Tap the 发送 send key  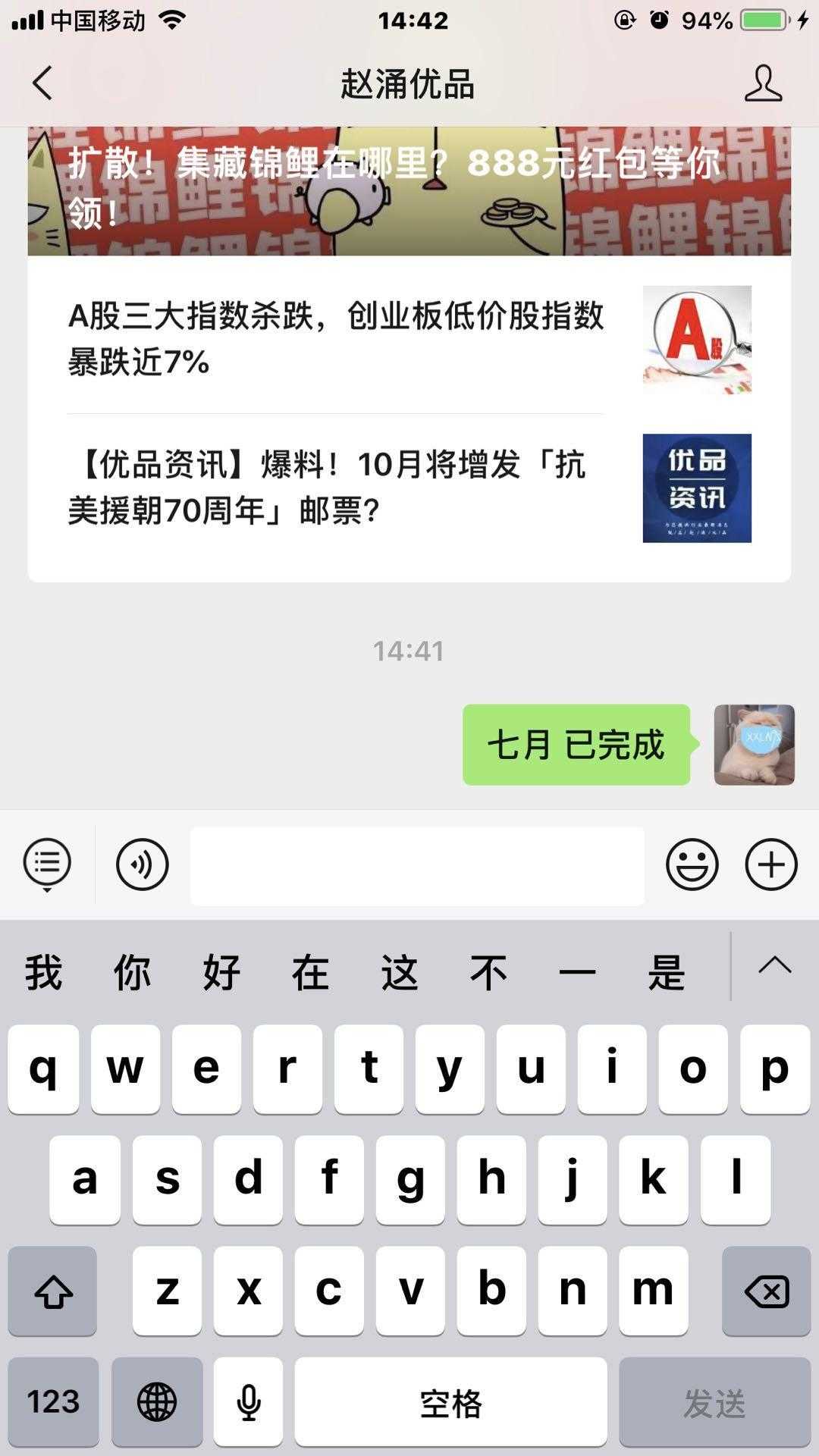pos(714,1402)
